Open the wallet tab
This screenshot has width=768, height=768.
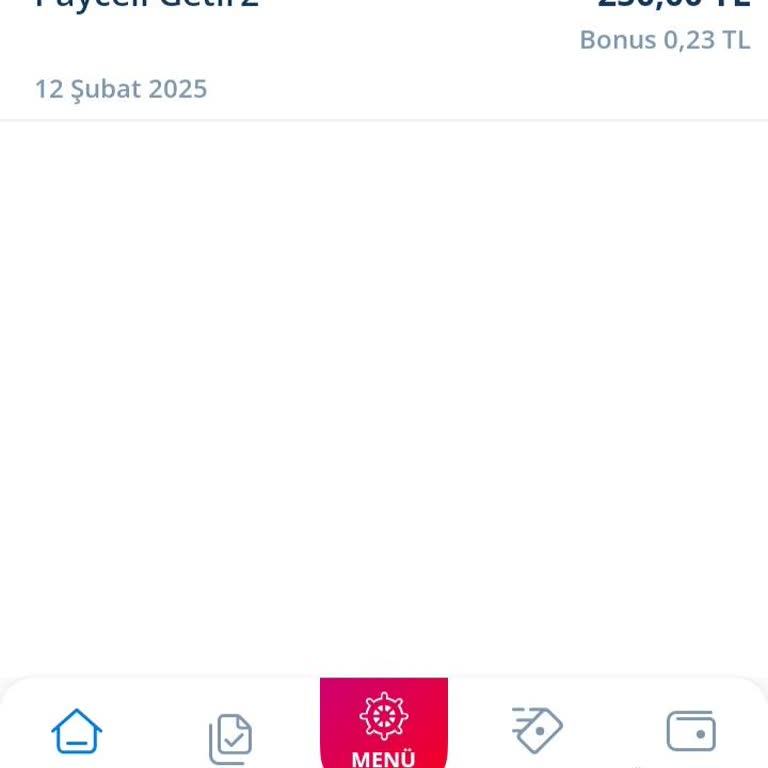pyautogui.click(x=691, y=731)
